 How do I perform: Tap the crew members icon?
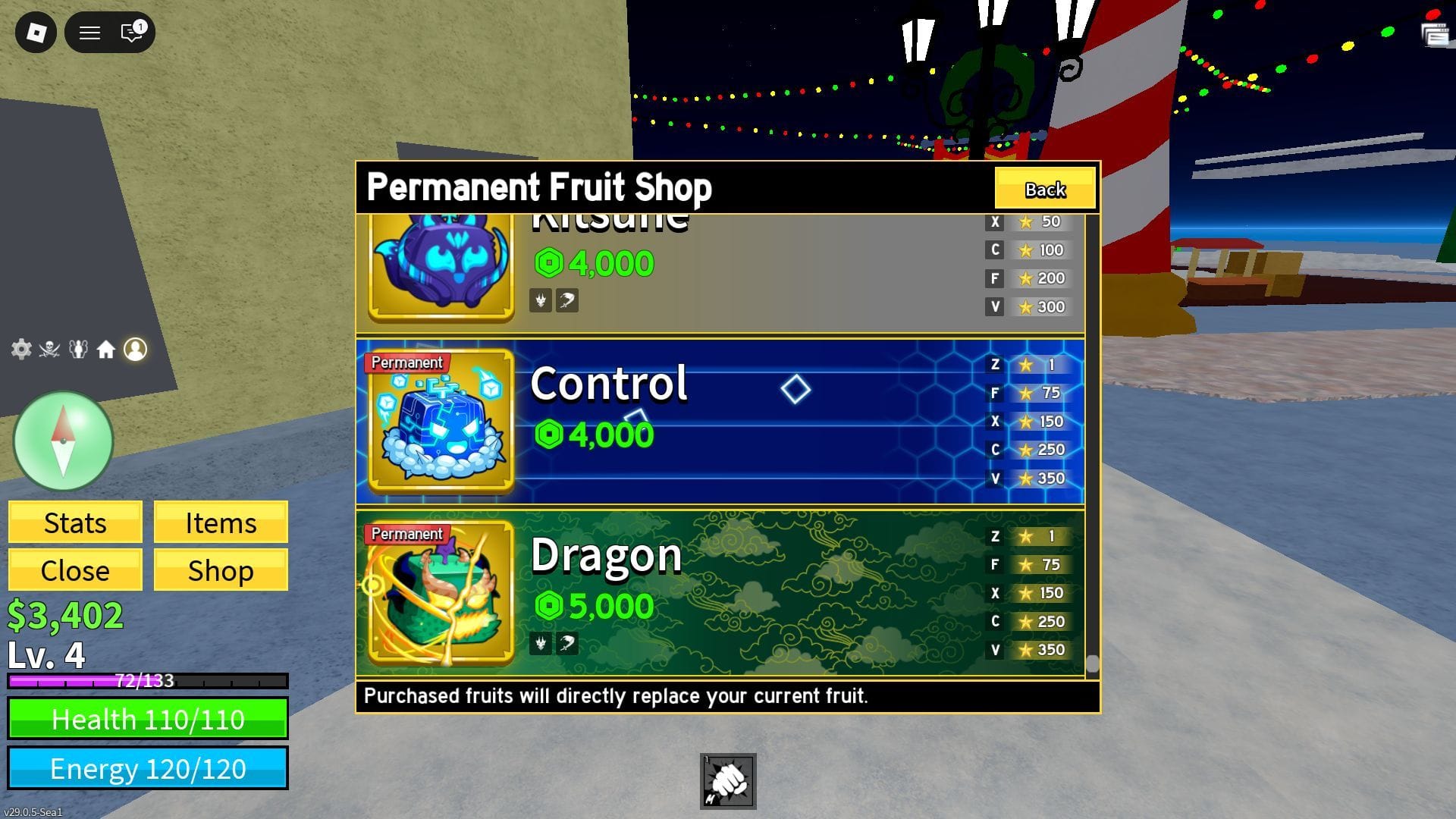point(78,350)
